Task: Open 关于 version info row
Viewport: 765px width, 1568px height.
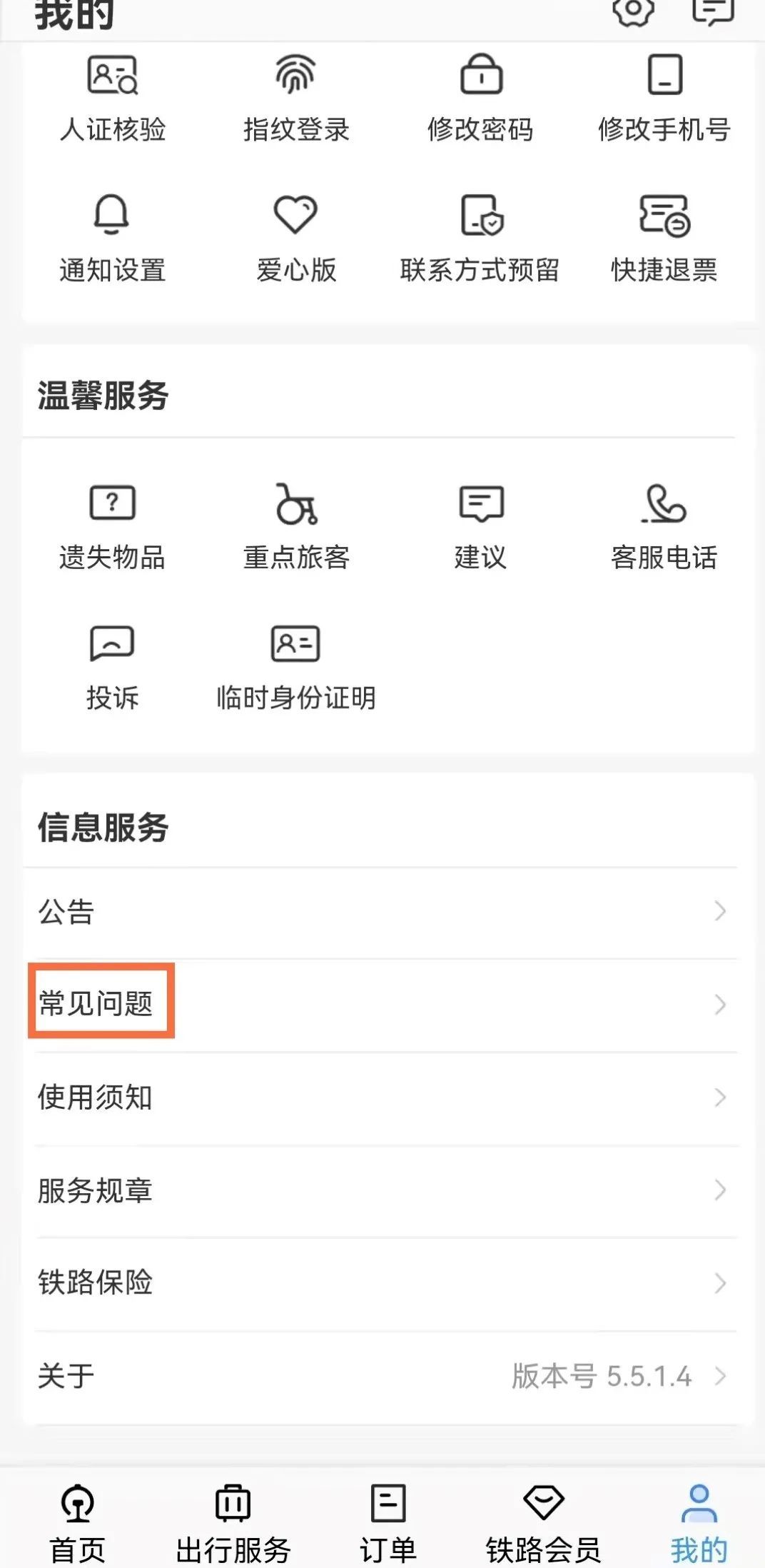Action: (x=382, y=1375)
